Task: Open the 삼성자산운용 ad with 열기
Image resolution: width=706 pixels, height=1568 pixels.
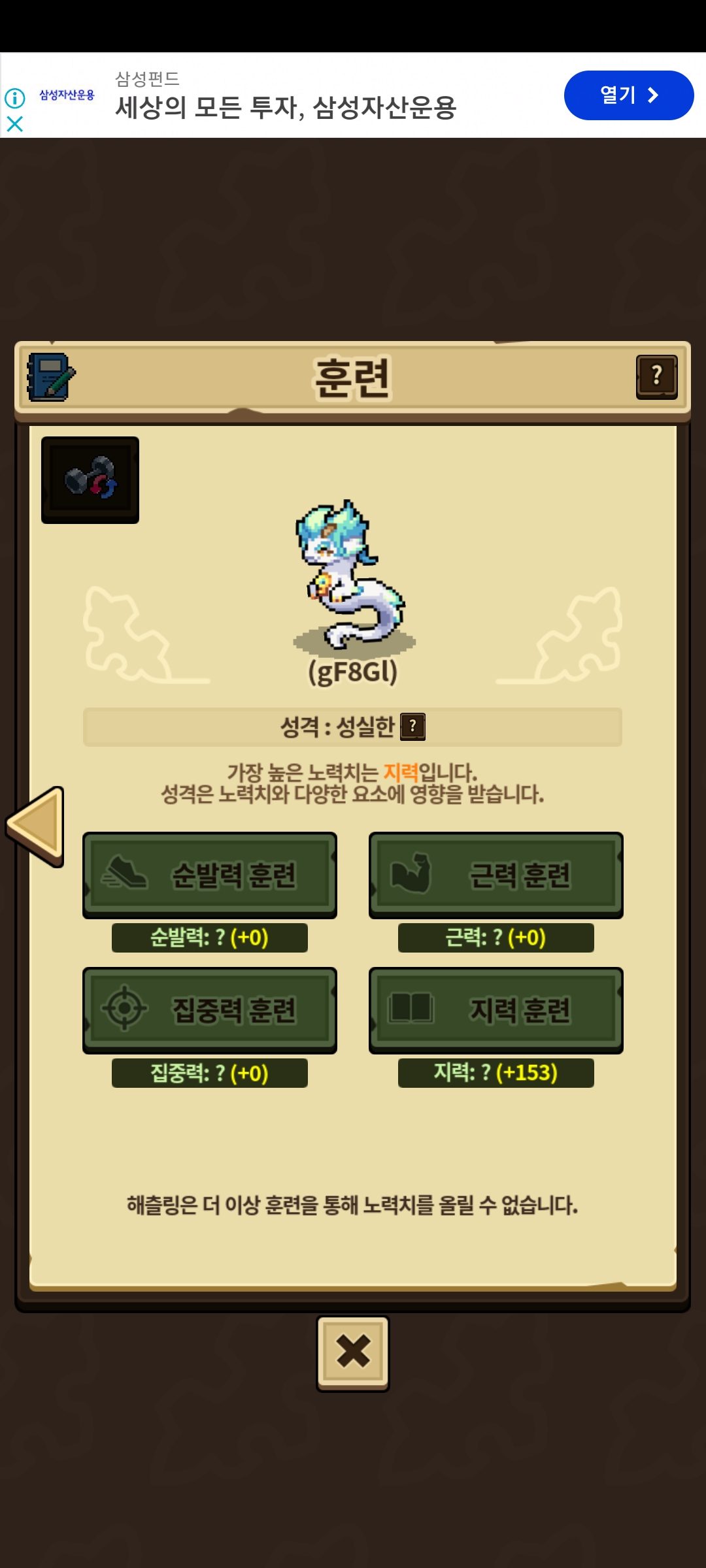Action: pyautogui.click(x=628, y=95)
